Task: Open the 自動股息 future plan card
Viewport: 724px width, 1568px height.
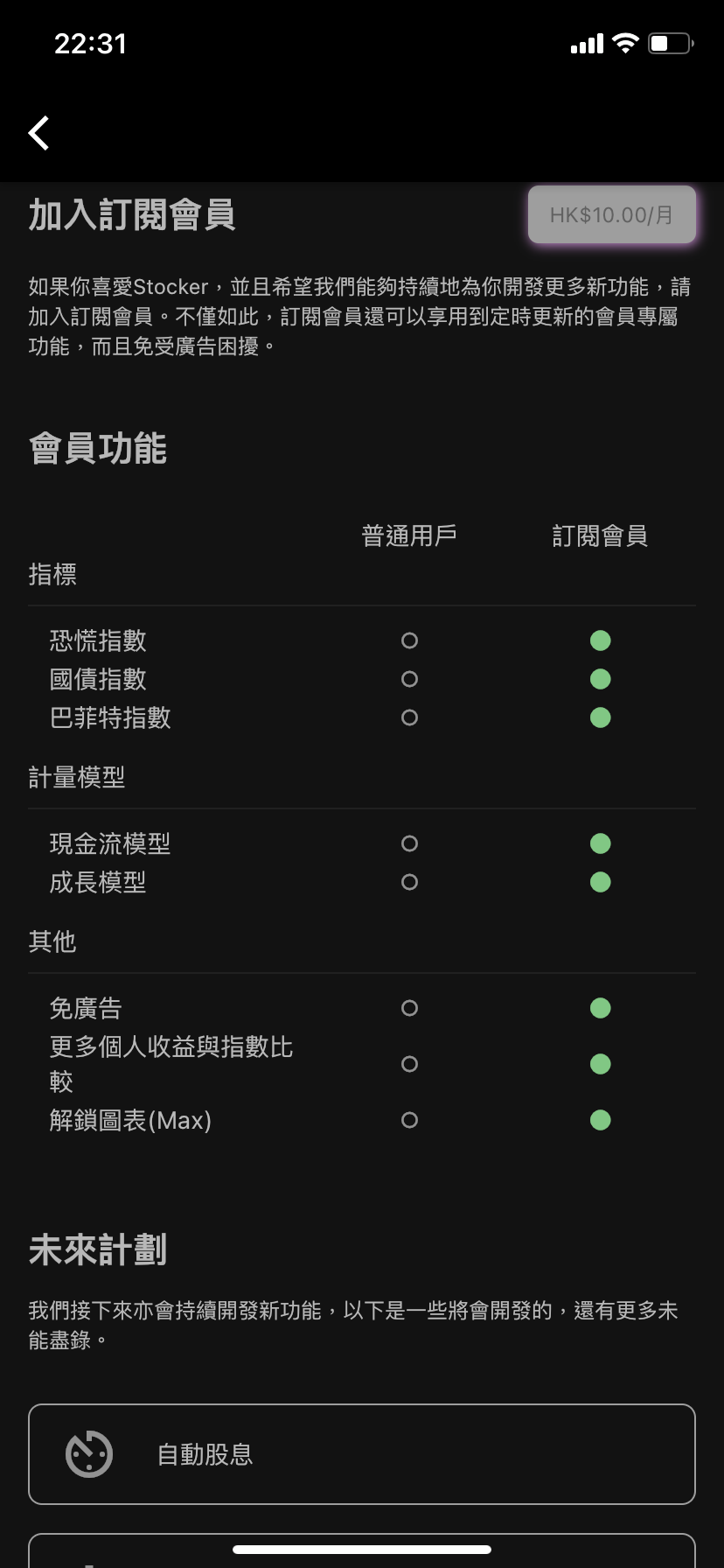Action: click(362, 1454)
